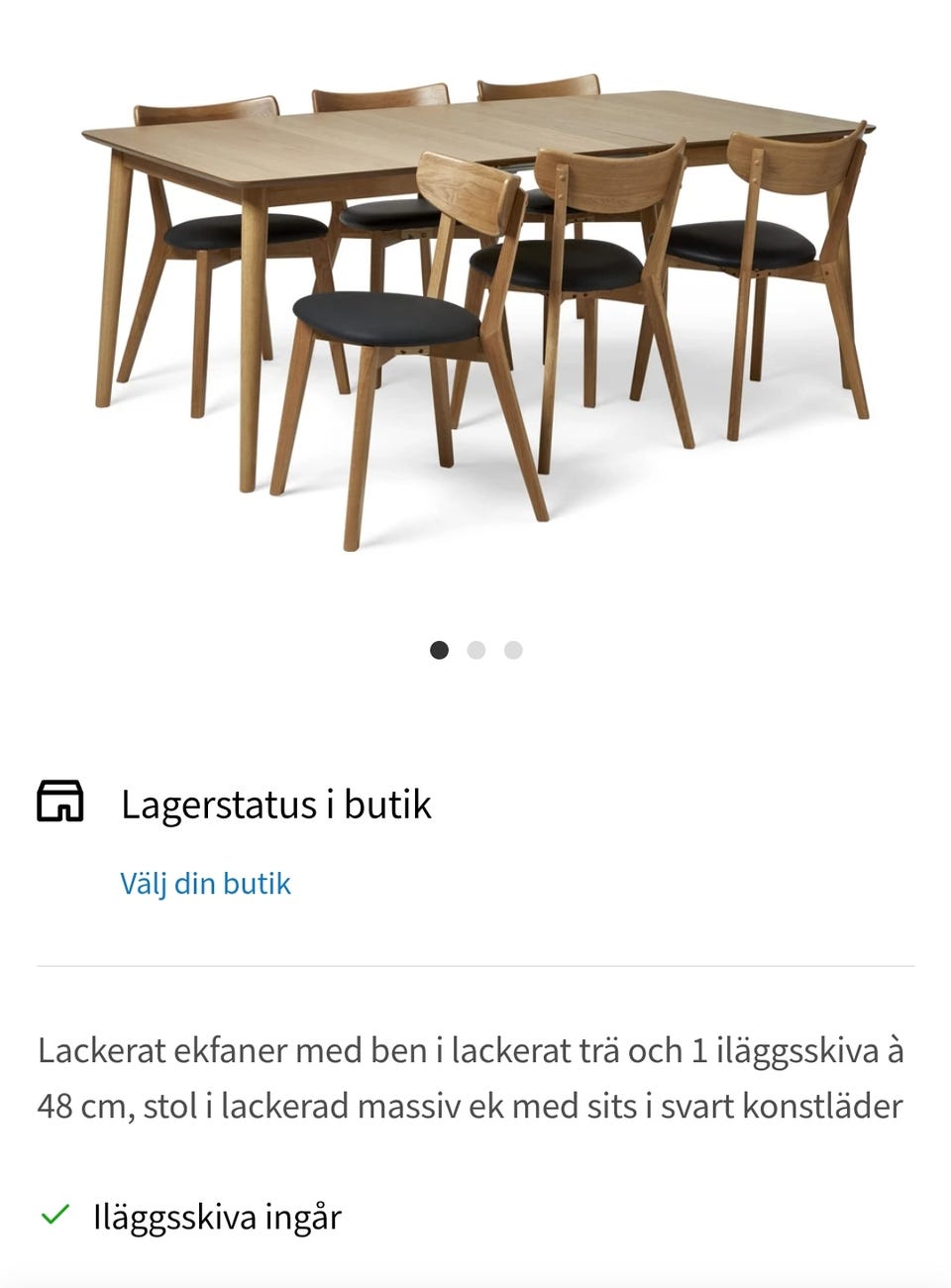
Task: Click the Lagerstatus i butik heading
Action: click(276, 805)
